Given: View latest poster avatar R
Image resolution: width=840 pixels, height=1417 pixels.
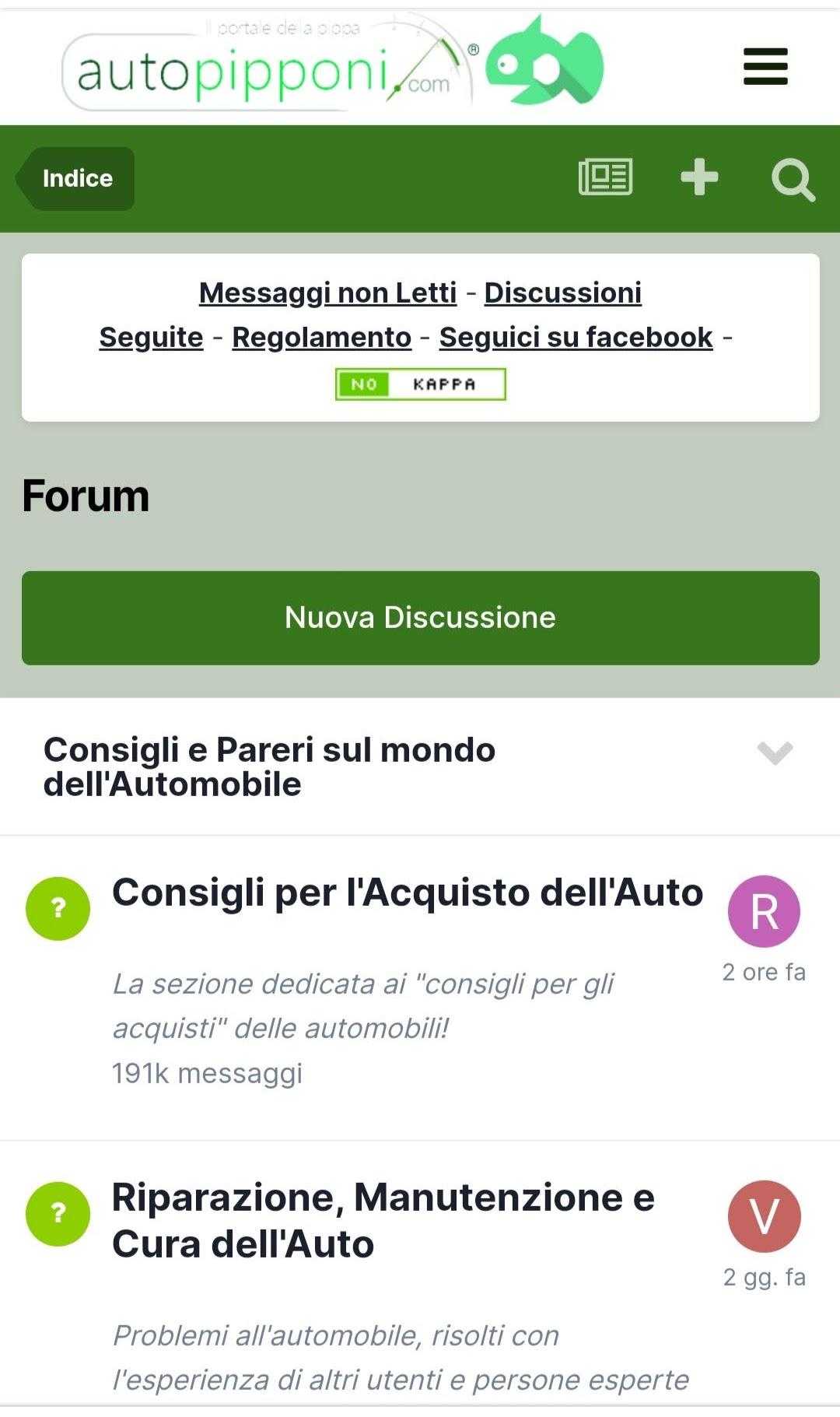Looking at the screenshot, I should tap(764, 911).
